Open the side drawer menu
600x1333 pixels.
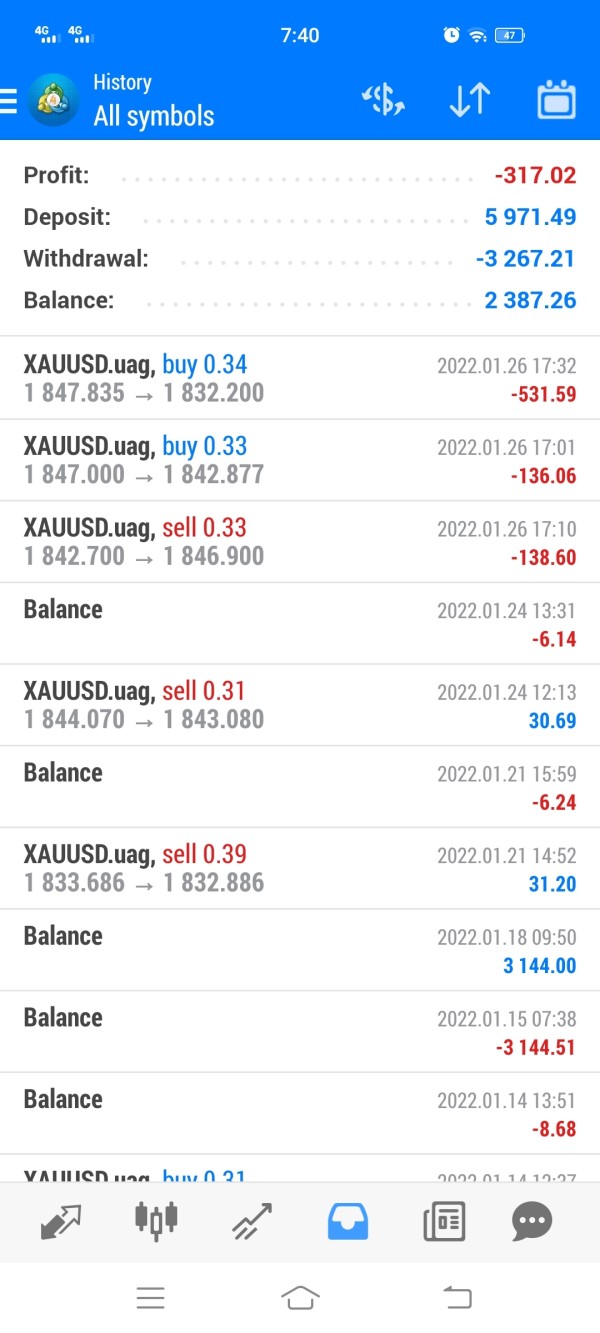tap(9, 101)
